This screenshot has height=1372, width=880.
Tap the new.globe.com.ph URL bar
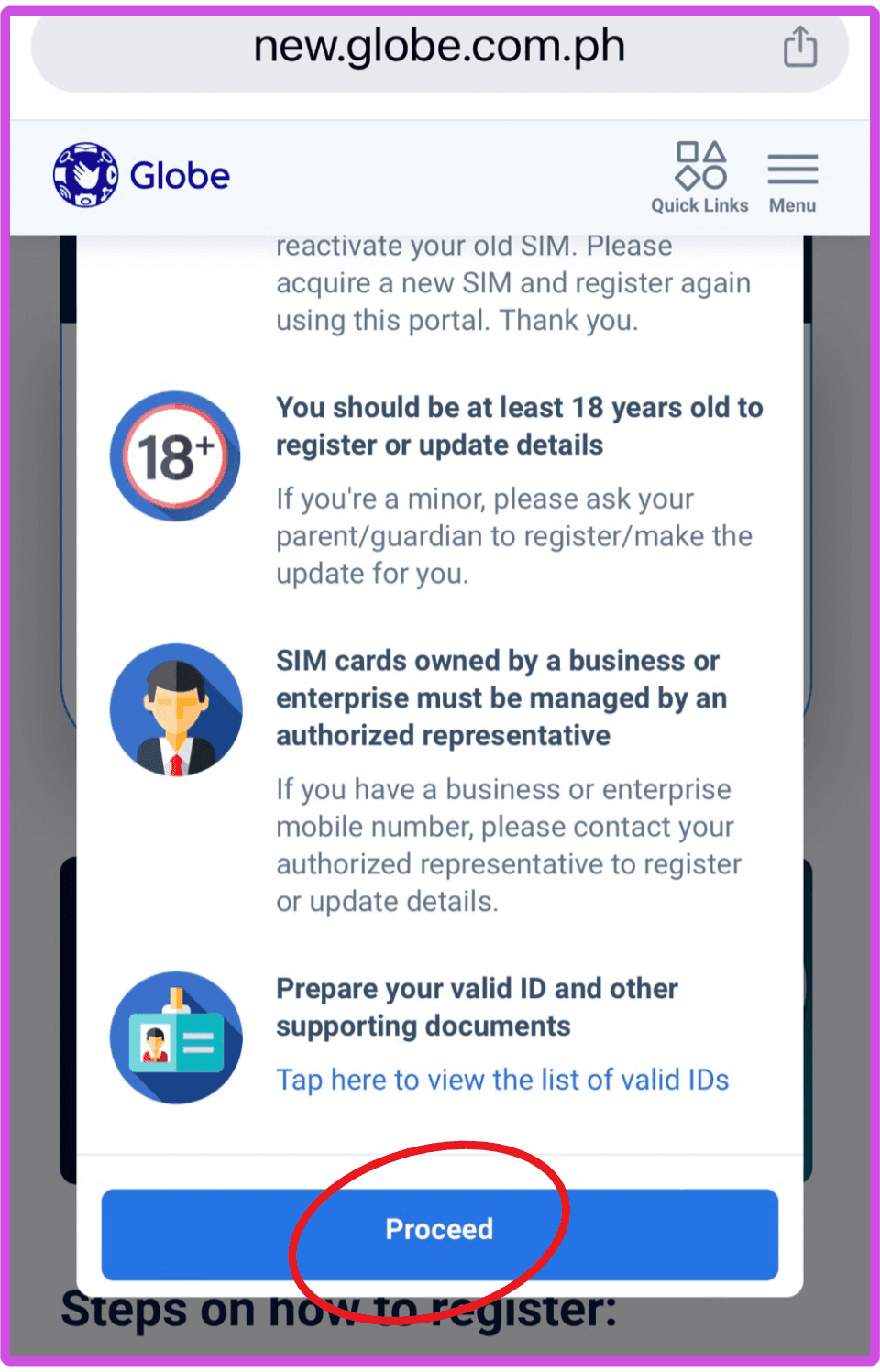(439, 47)
